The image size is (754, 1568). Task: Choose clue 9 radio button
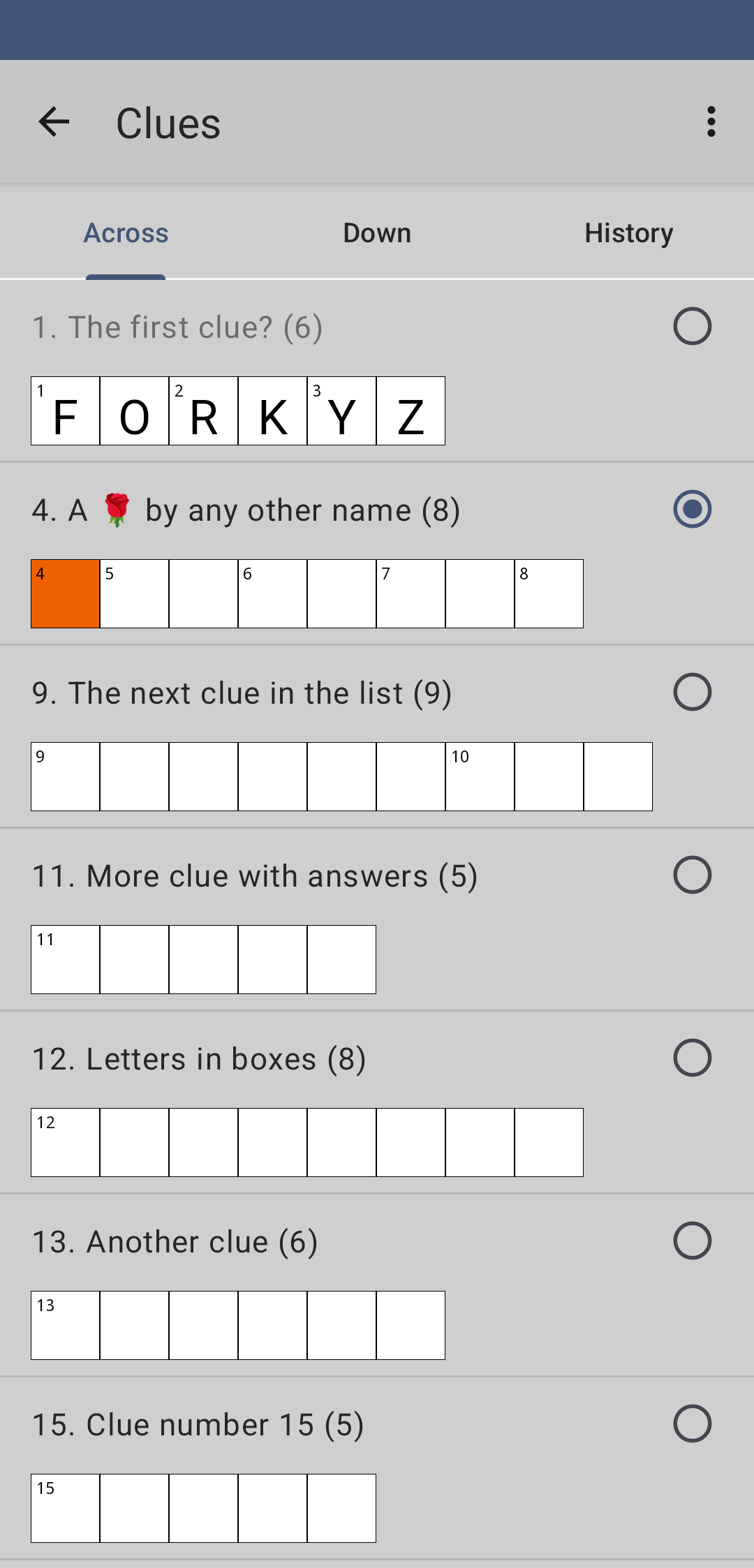[x=692, y=692]
